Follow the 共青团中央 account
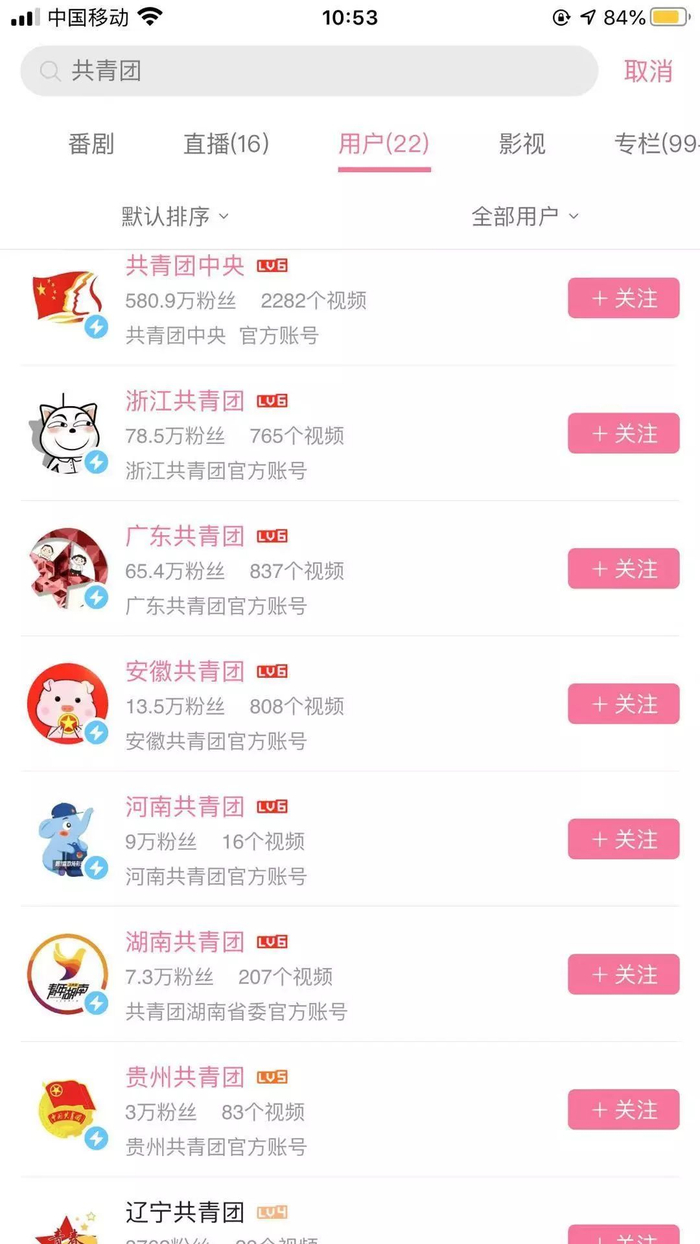The height and width of the screenshot is (1244, 700). click(624, 298)
